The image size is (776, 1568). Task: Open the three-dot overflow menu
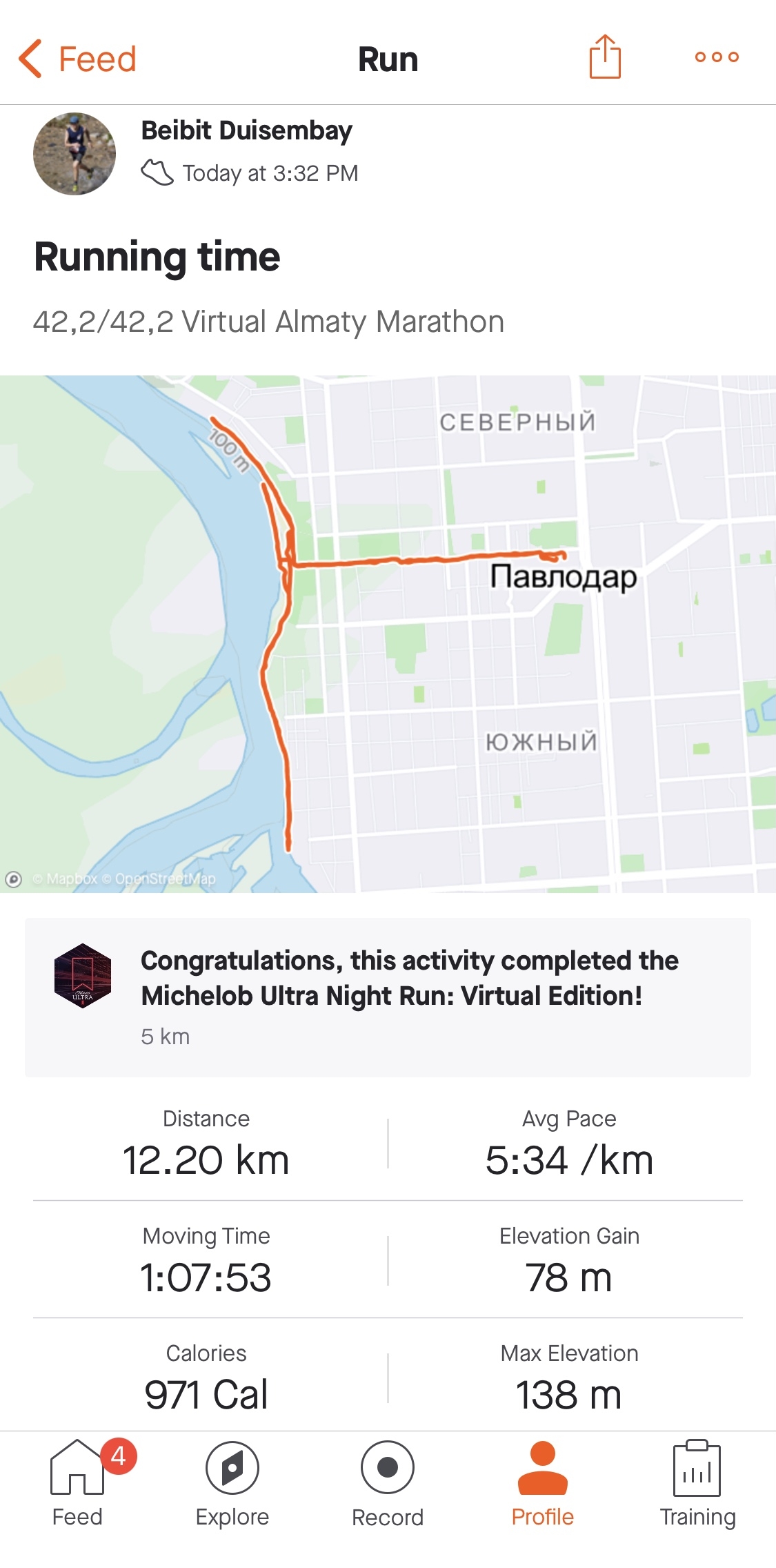(x=717, y=57)
